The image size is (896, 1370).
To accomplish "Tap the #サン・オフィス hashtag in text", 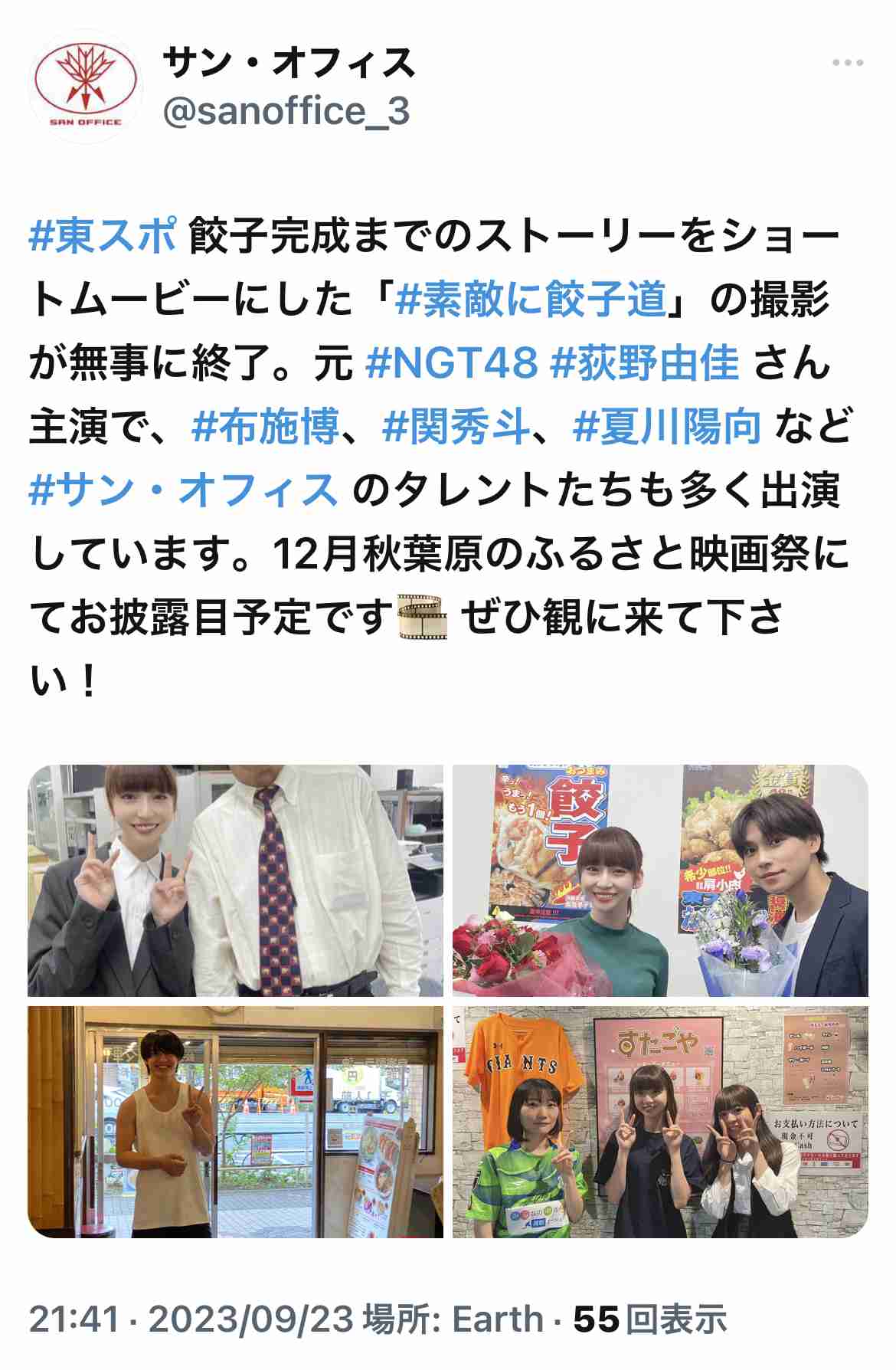I will 184,490.
